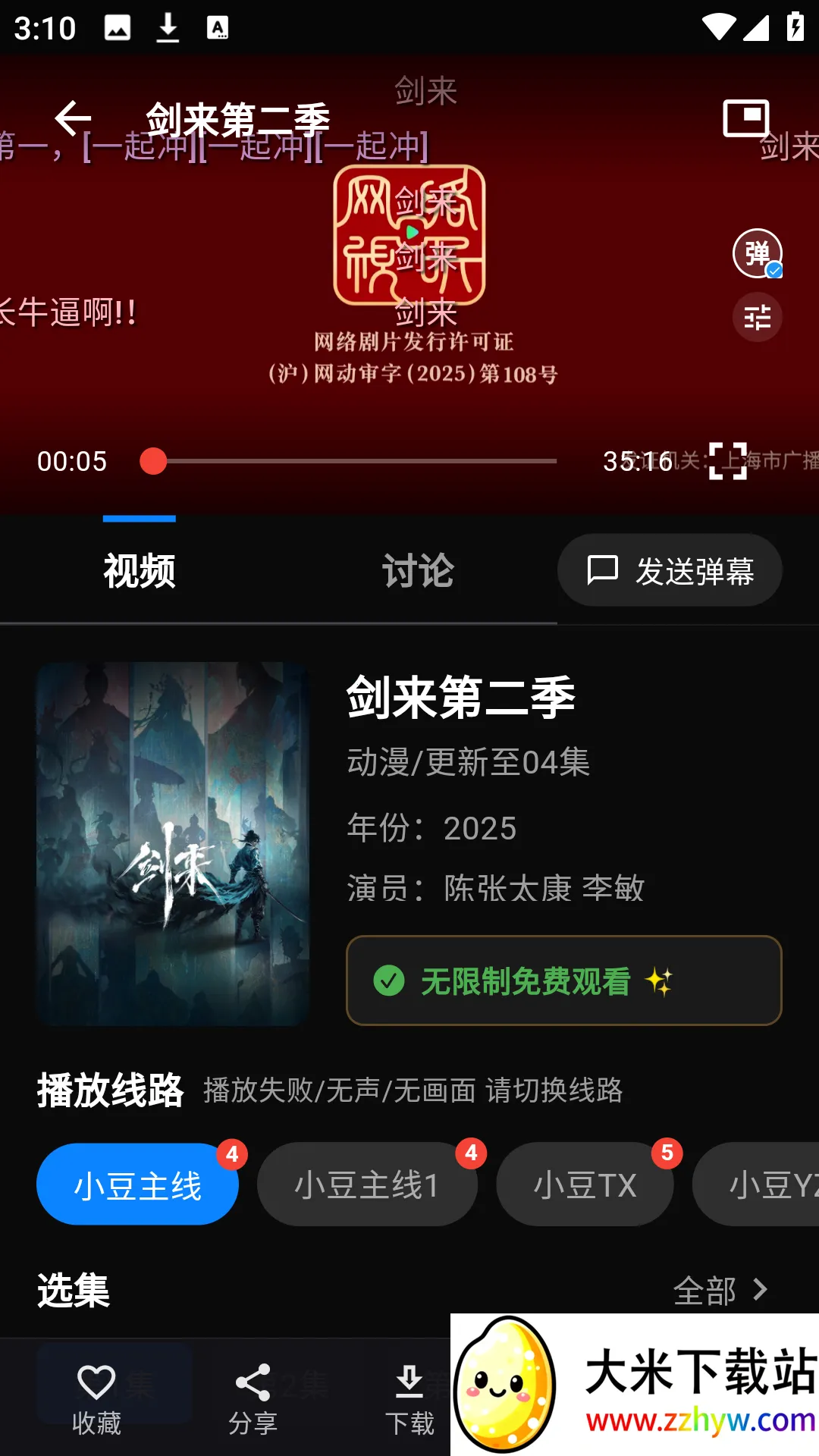Click the green checkmark in the free-watch badge

[388, 981]
